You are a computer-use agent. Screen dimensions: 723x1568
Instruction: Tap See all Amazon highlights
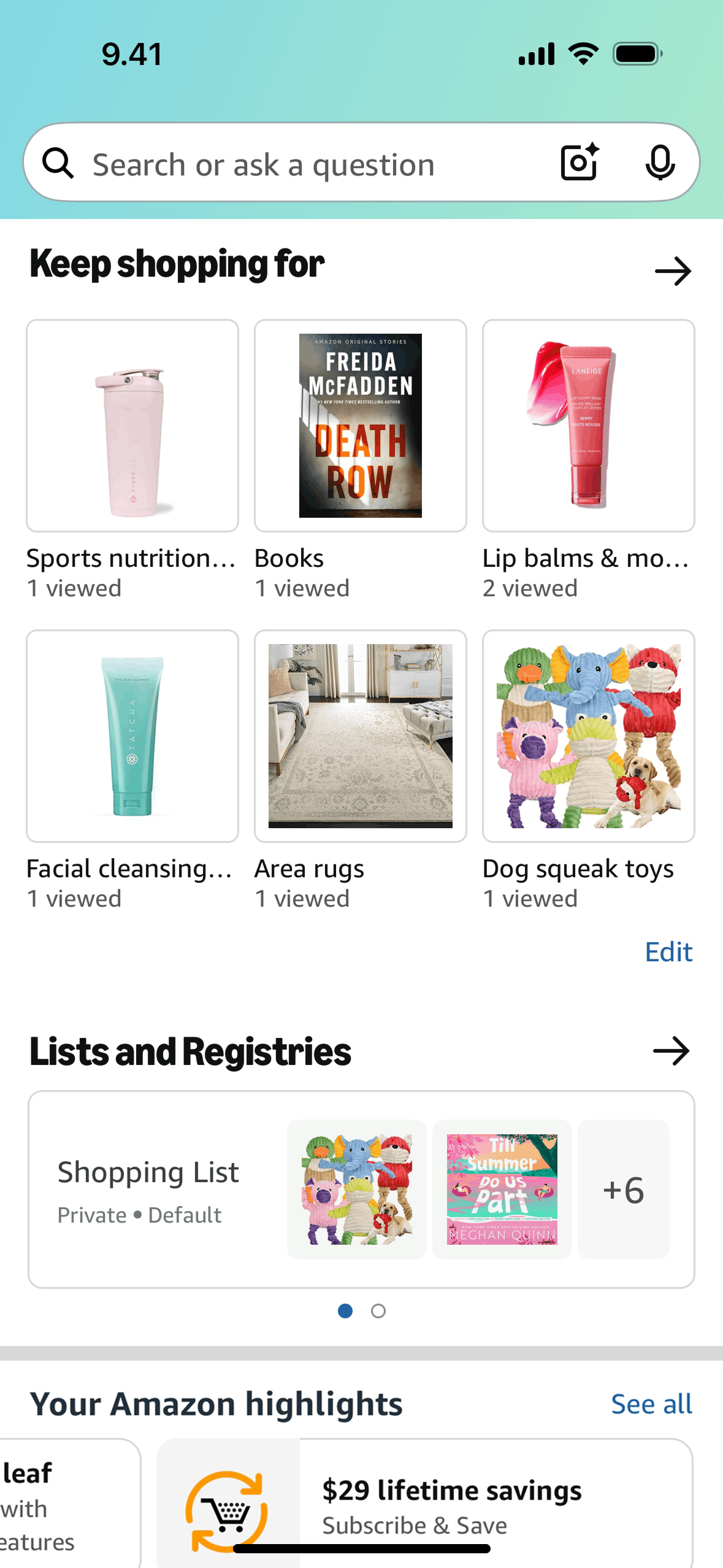(651, 1404)
